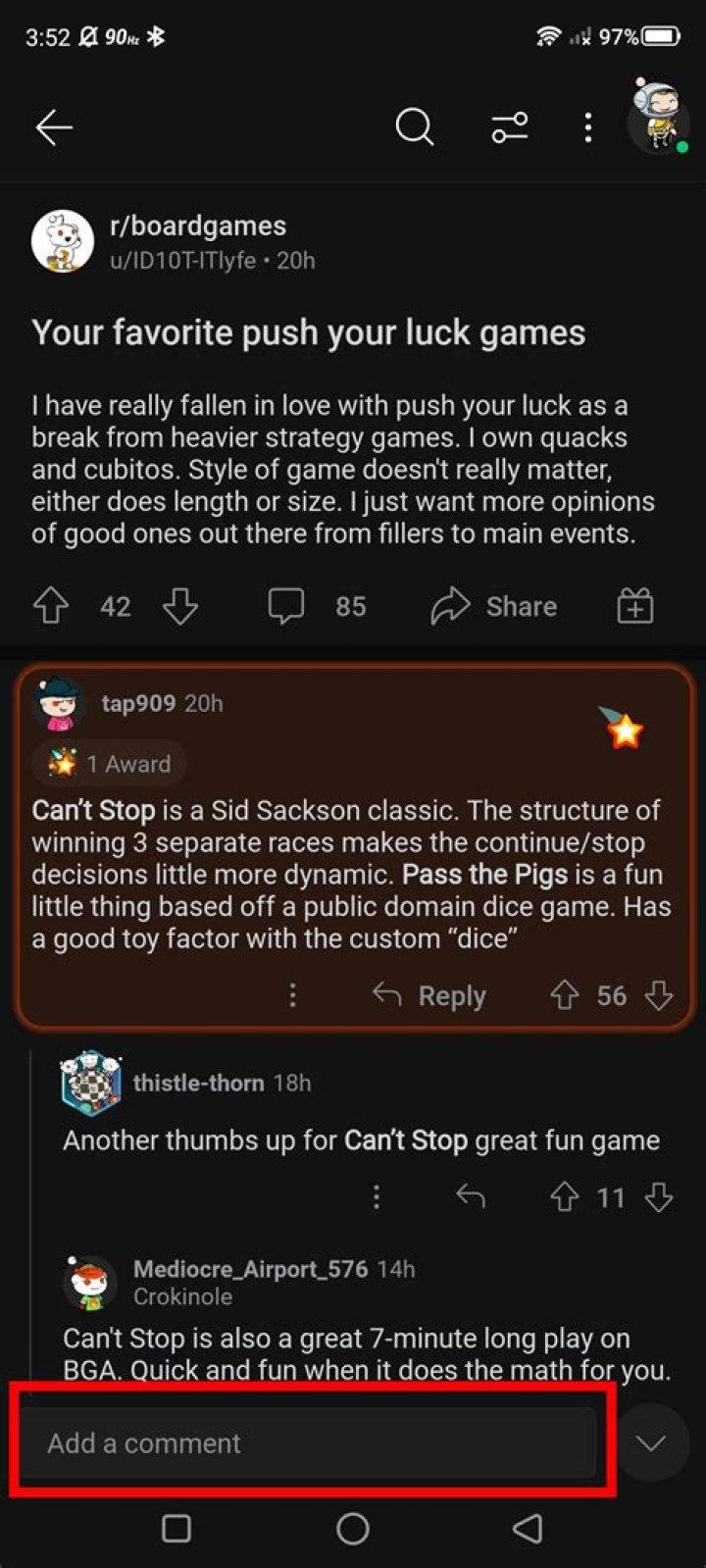706x1568 pixels.
Task: Reply to thistle-thorn's comment
Action: click(x=471, y=1196)
